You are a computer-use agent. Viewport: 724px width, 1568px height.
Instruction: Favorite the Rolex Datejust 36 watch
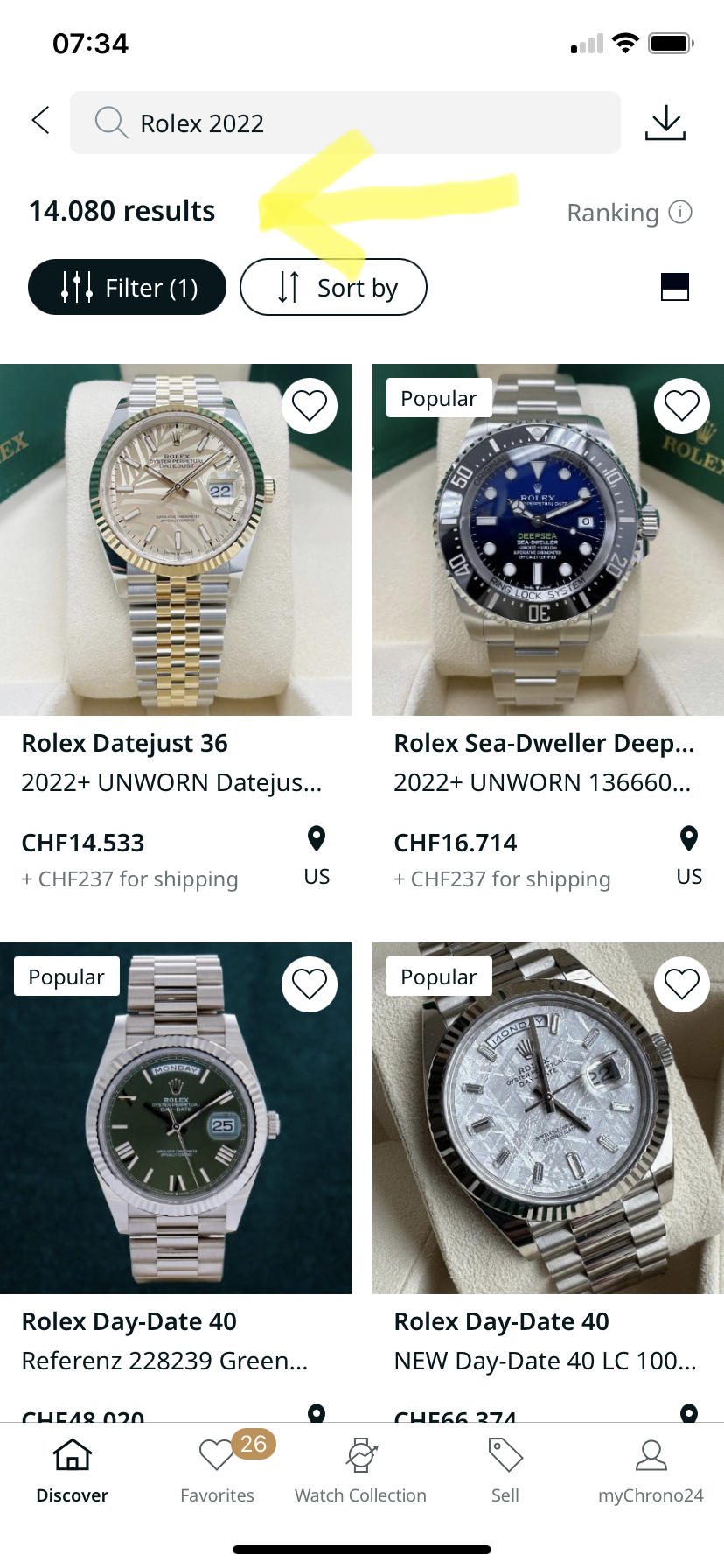pos(310,406)
